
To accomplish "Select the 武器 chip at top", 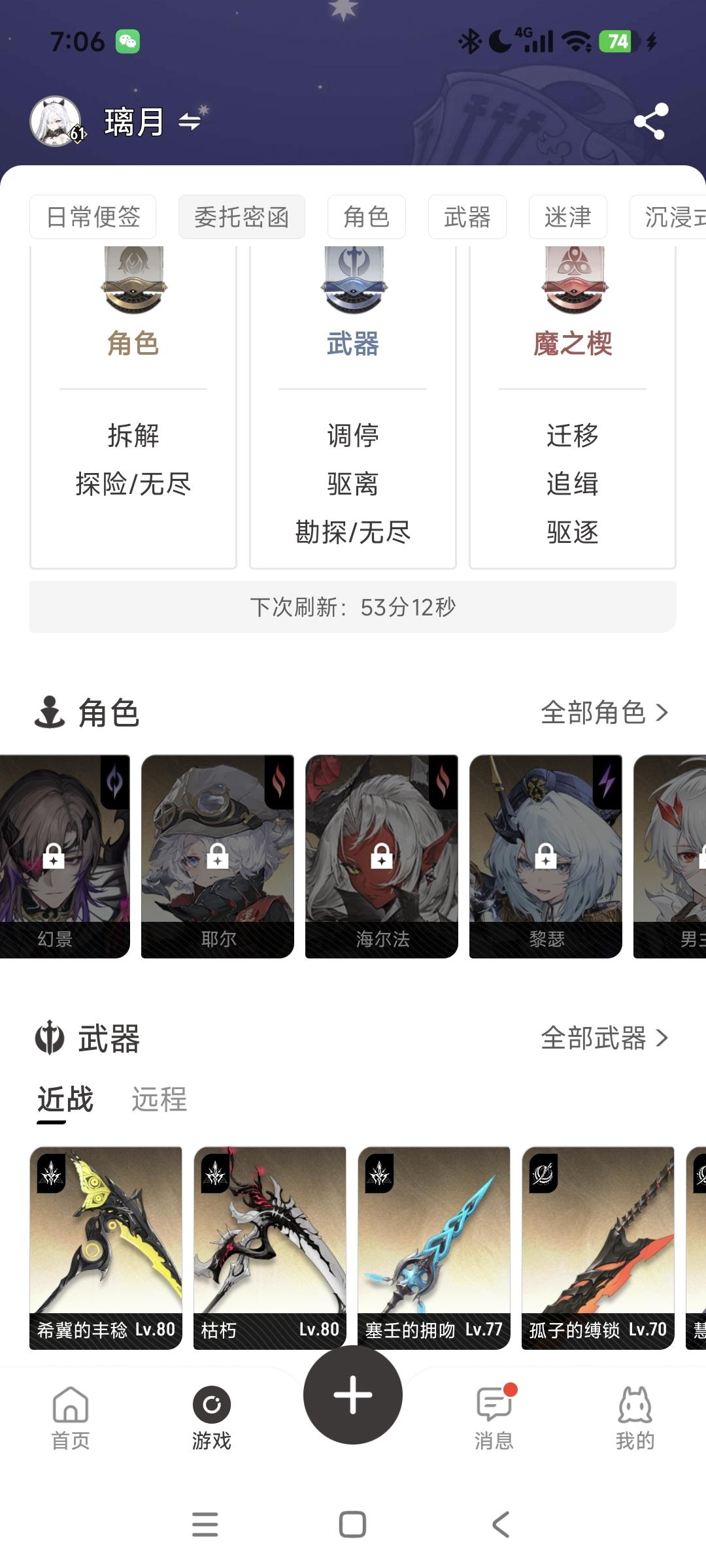I will coord(467,217).
